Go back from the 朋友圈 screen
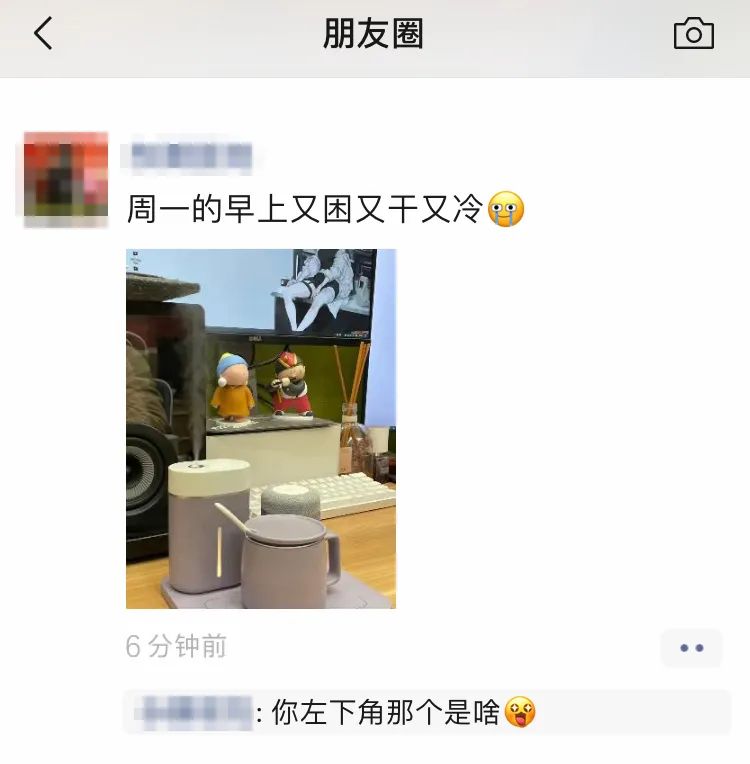 43,34
